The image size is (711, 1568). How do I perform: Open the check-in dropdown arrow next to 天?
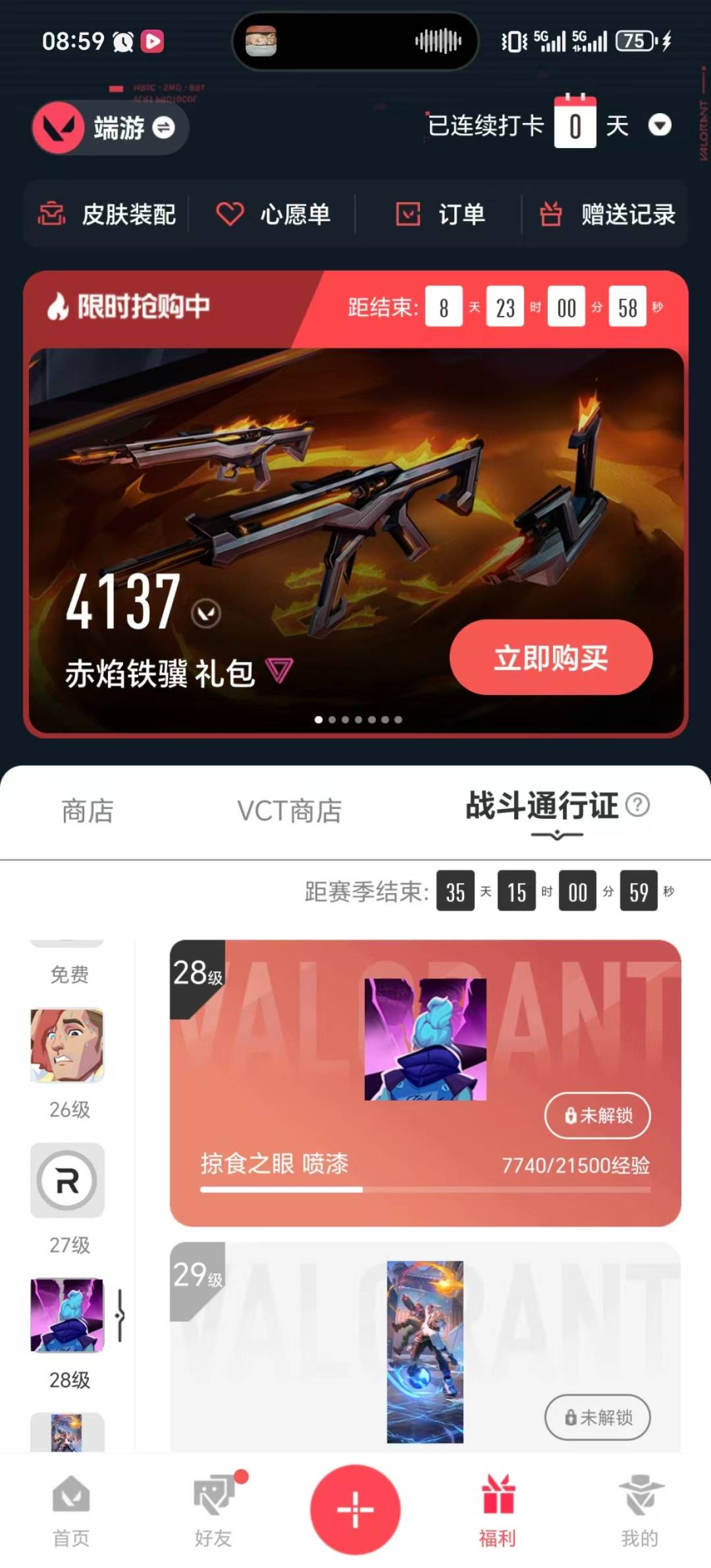coord(660,126)
